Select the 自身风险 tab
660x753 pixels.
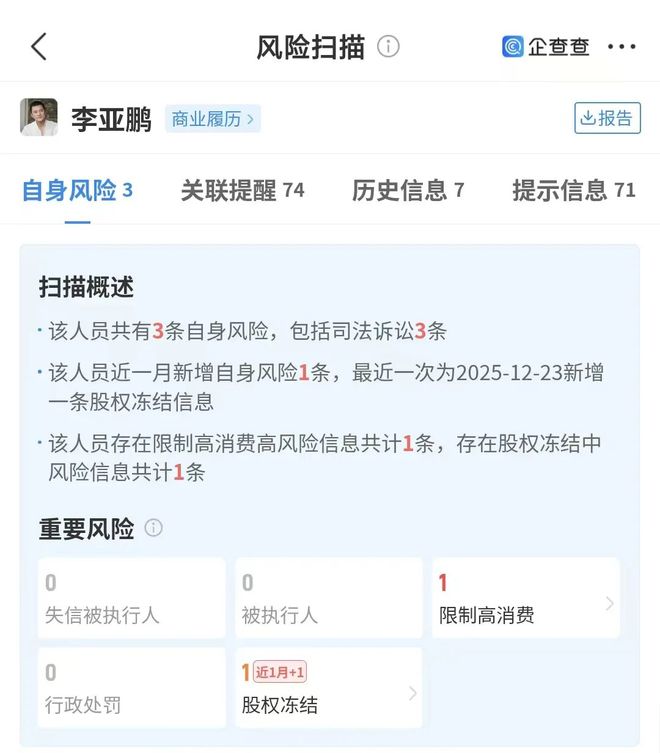coord(77,190)
